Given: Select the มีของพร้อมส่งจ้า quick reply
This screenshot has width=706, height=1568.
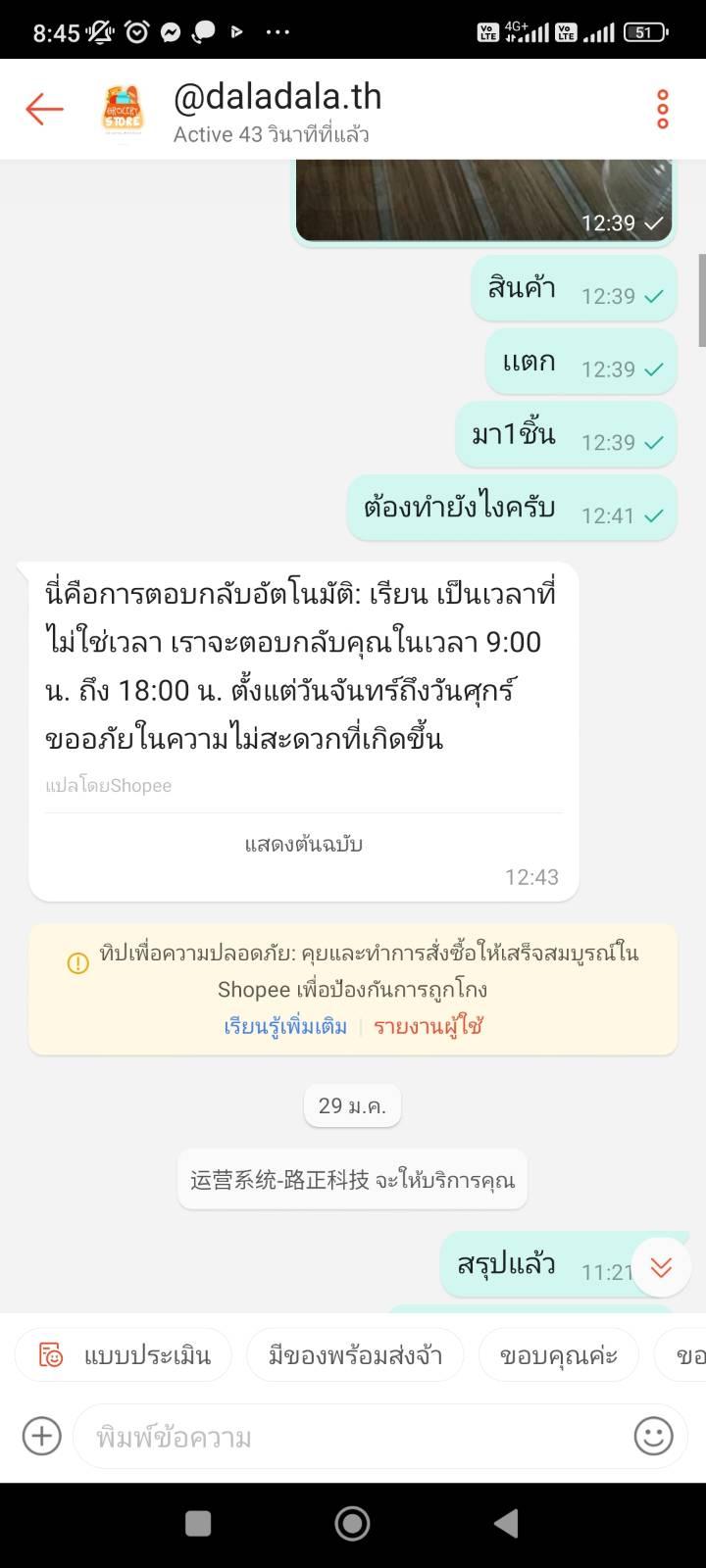Looking at the screenshot, I should [x=355, y=1355].
